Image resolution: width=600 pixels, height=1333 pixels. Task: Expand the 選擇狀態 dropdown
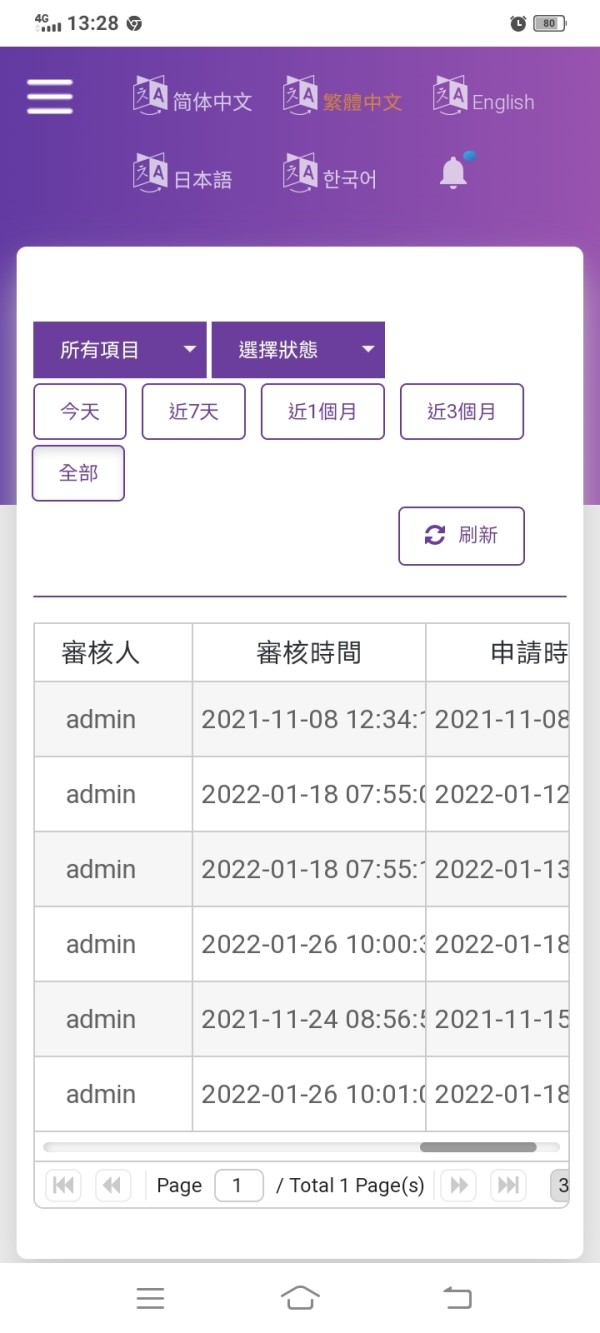[x=298, y=350]
